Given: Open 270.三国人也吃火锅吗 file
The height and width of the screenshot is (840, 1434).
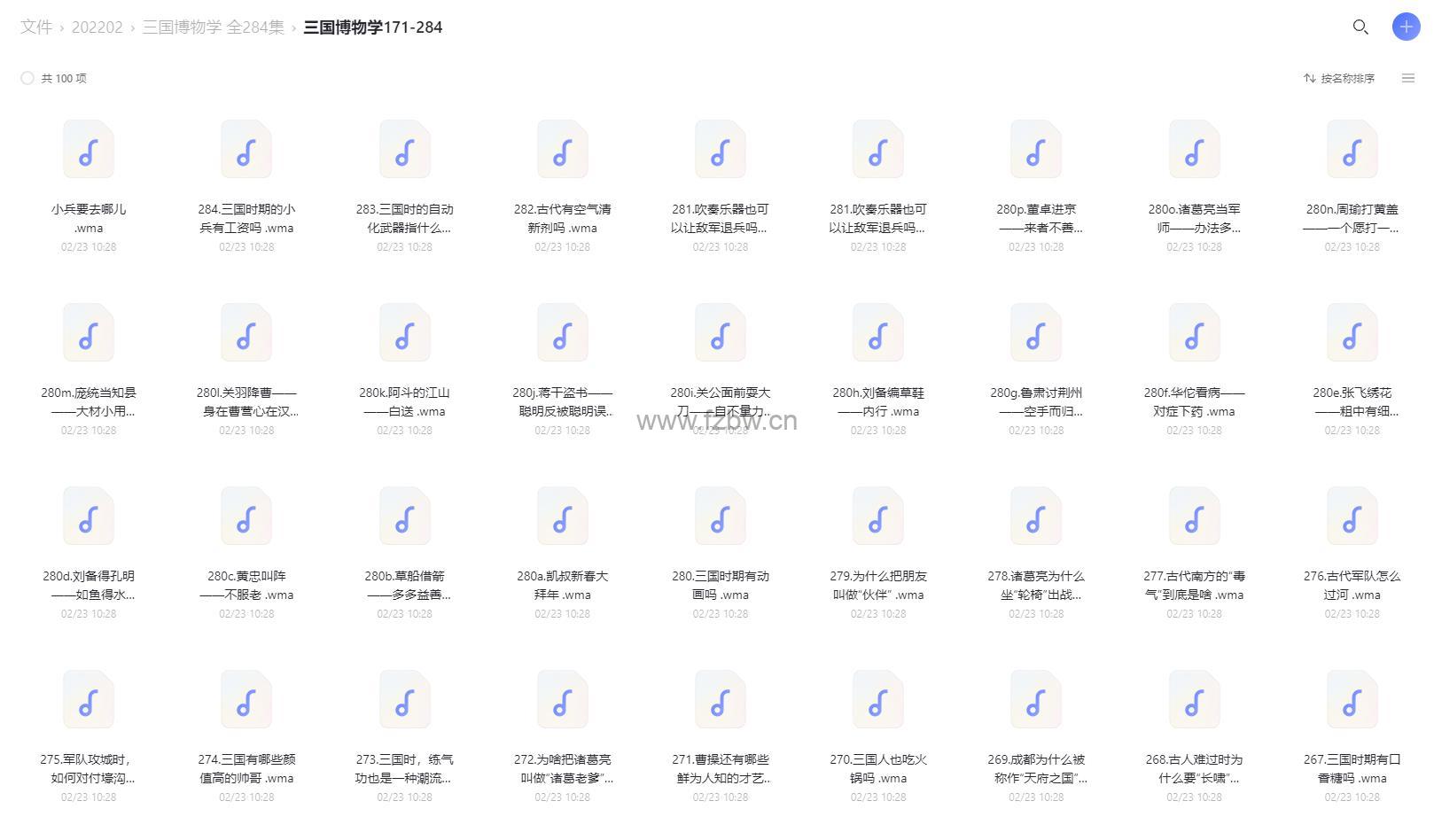Looking at the screenshot, I should click(878, 701).
